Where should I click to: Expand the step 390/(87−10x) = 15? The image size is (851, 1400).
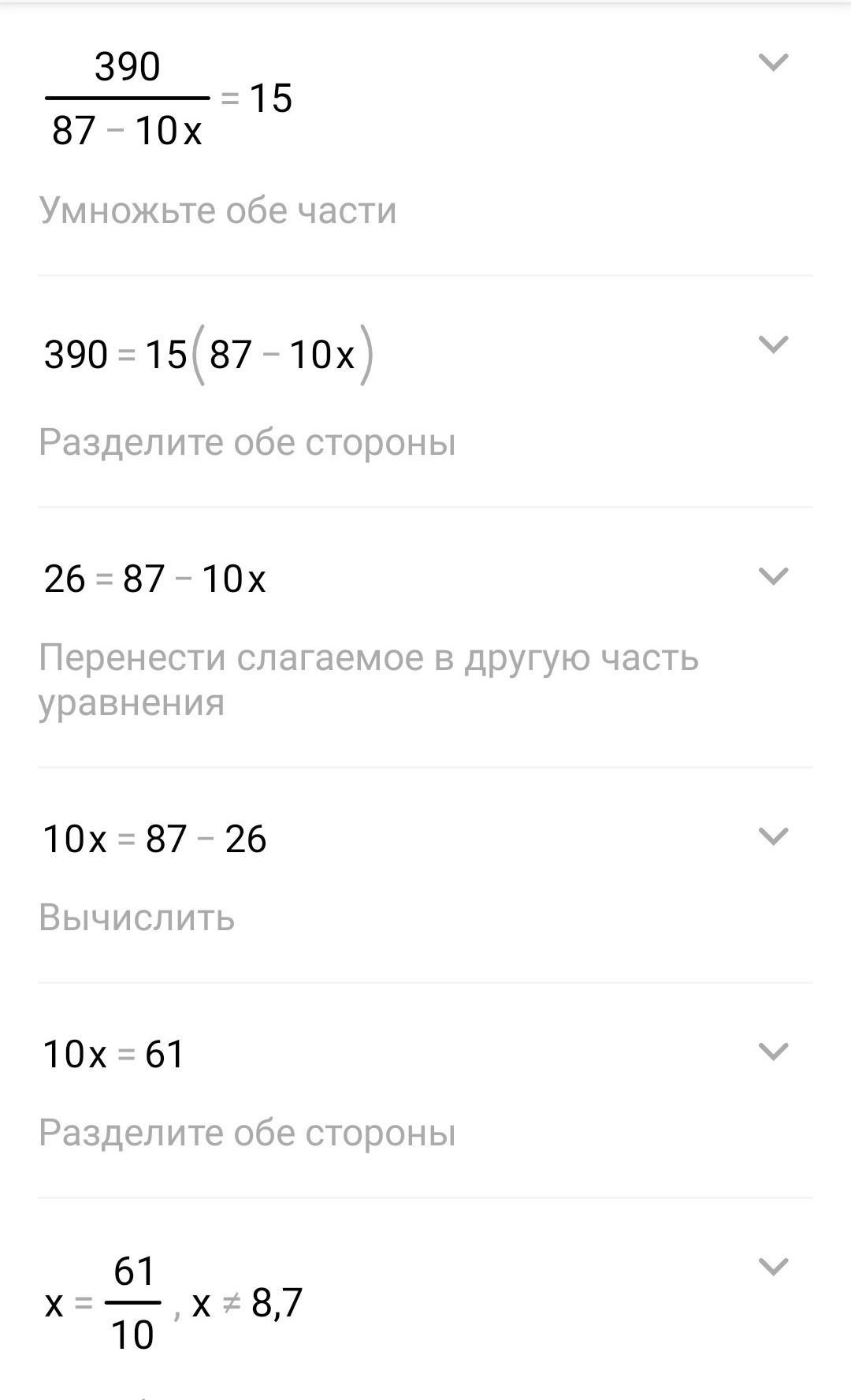pos(772,62)
